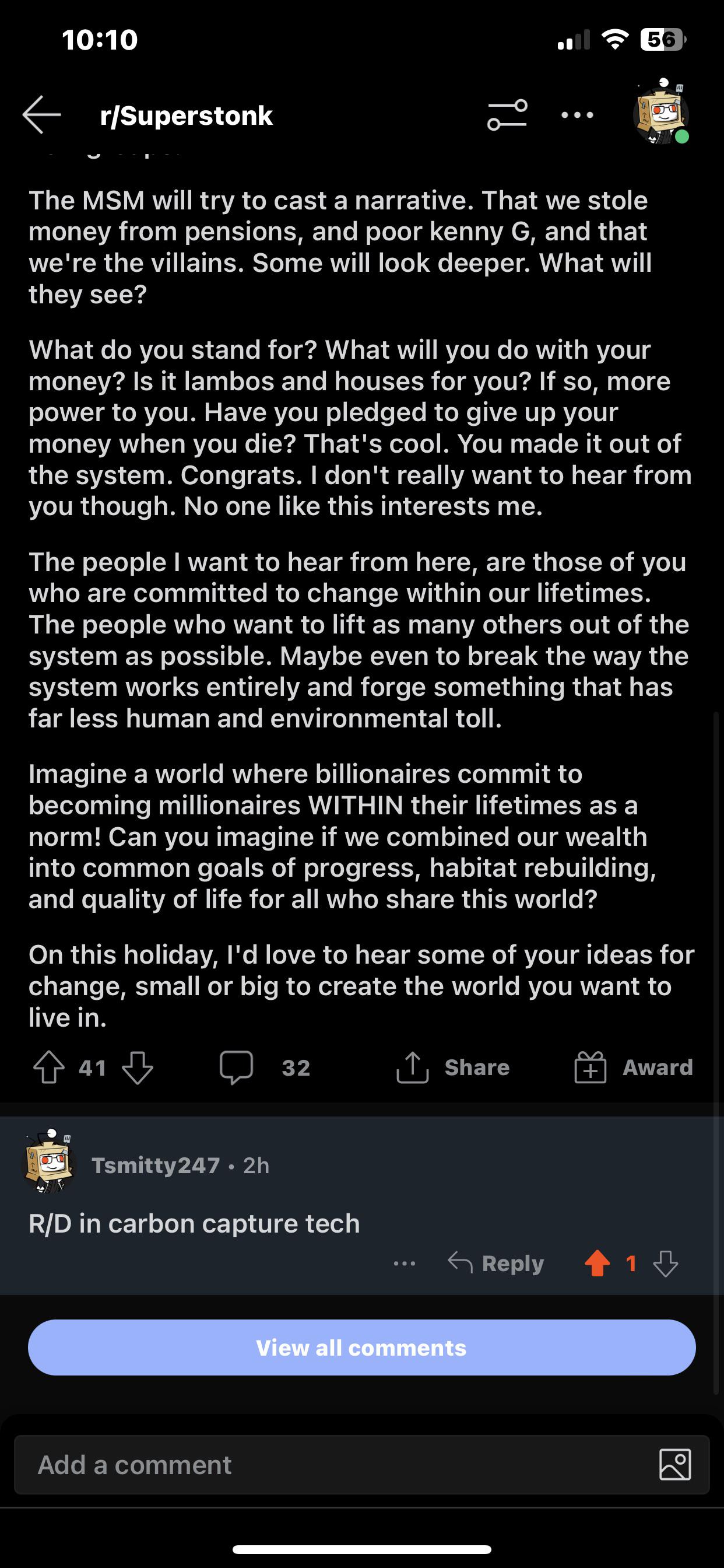
Task: Downvote Tsmitty247's carbon capture comment
Action: coord(665,1263)
